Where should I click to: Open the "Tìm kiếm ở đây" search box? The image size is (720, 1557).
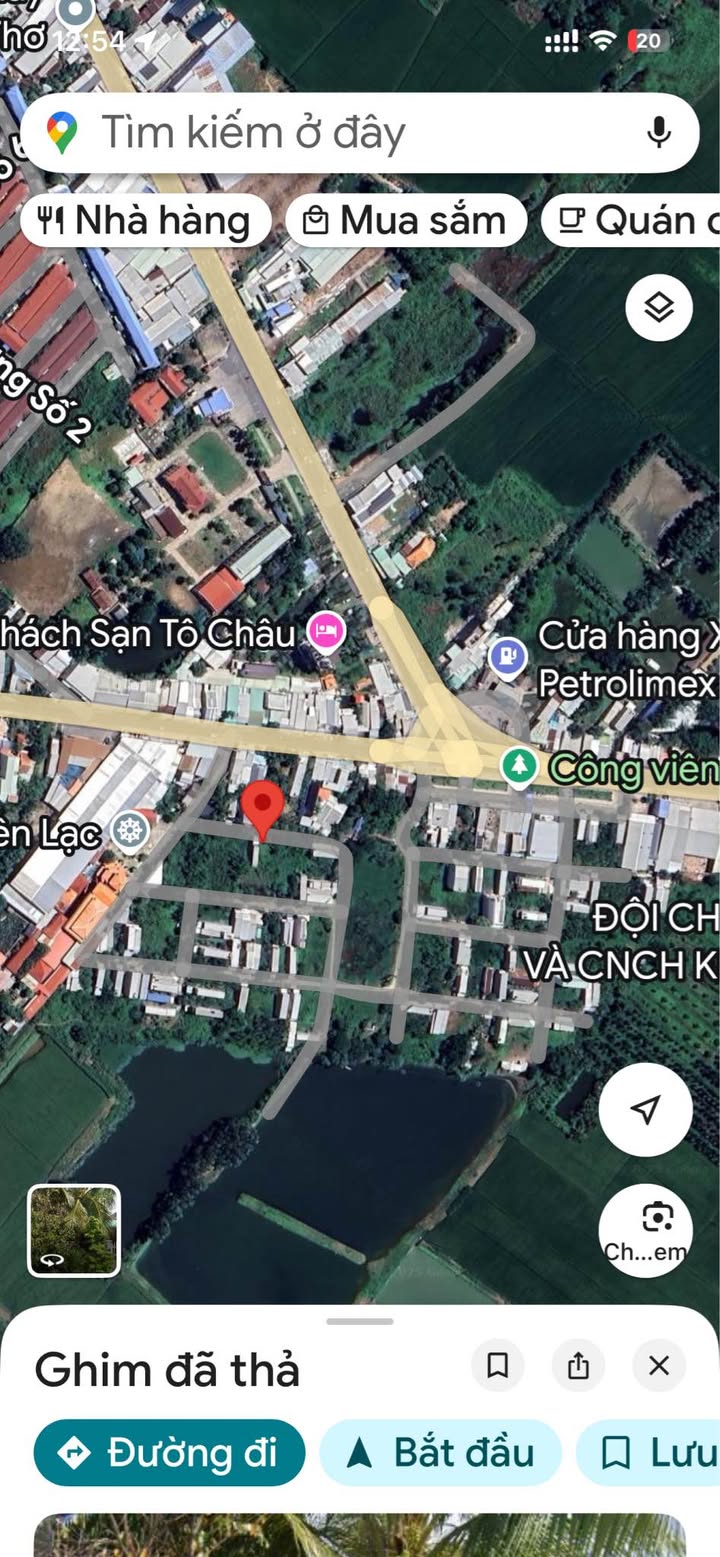[359, 133]
